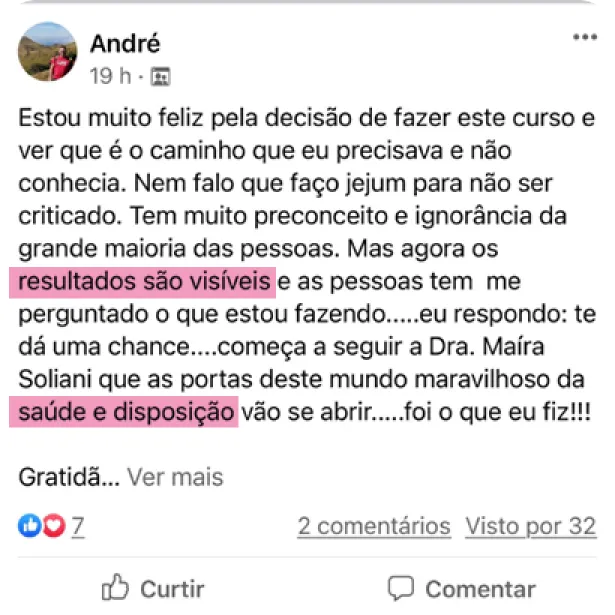Tap Comentar to write a comment
This screenshot has width=615, height=615.
click(461, 587)
